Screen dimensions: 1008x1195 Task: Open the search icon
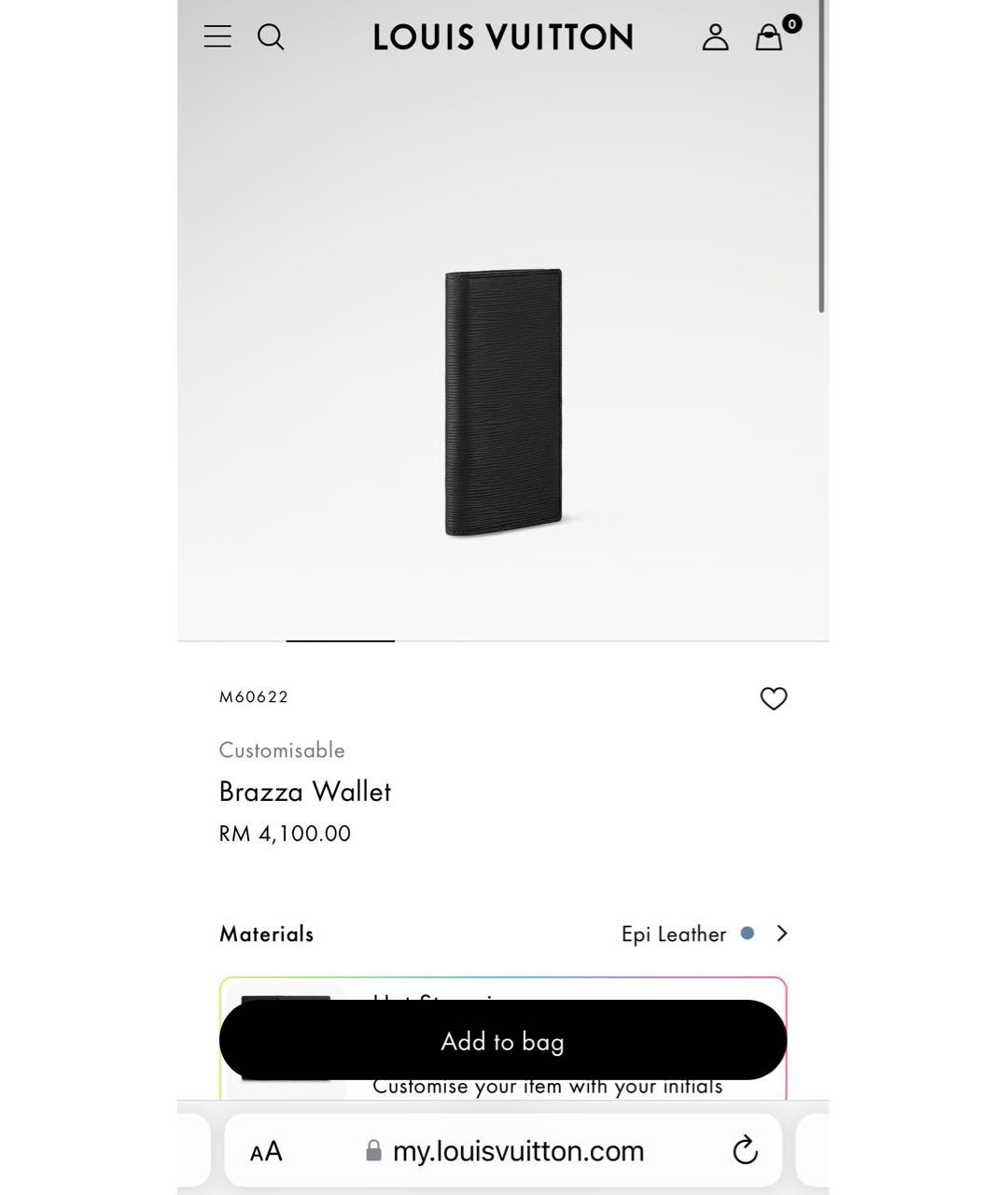click(x=271, y=36)
